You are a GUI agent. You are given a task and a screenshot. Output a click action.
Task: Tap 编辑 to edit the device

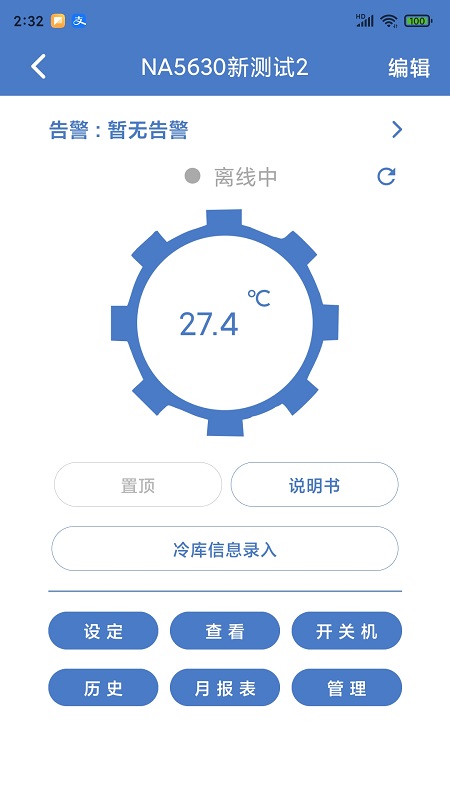point(409,67)
